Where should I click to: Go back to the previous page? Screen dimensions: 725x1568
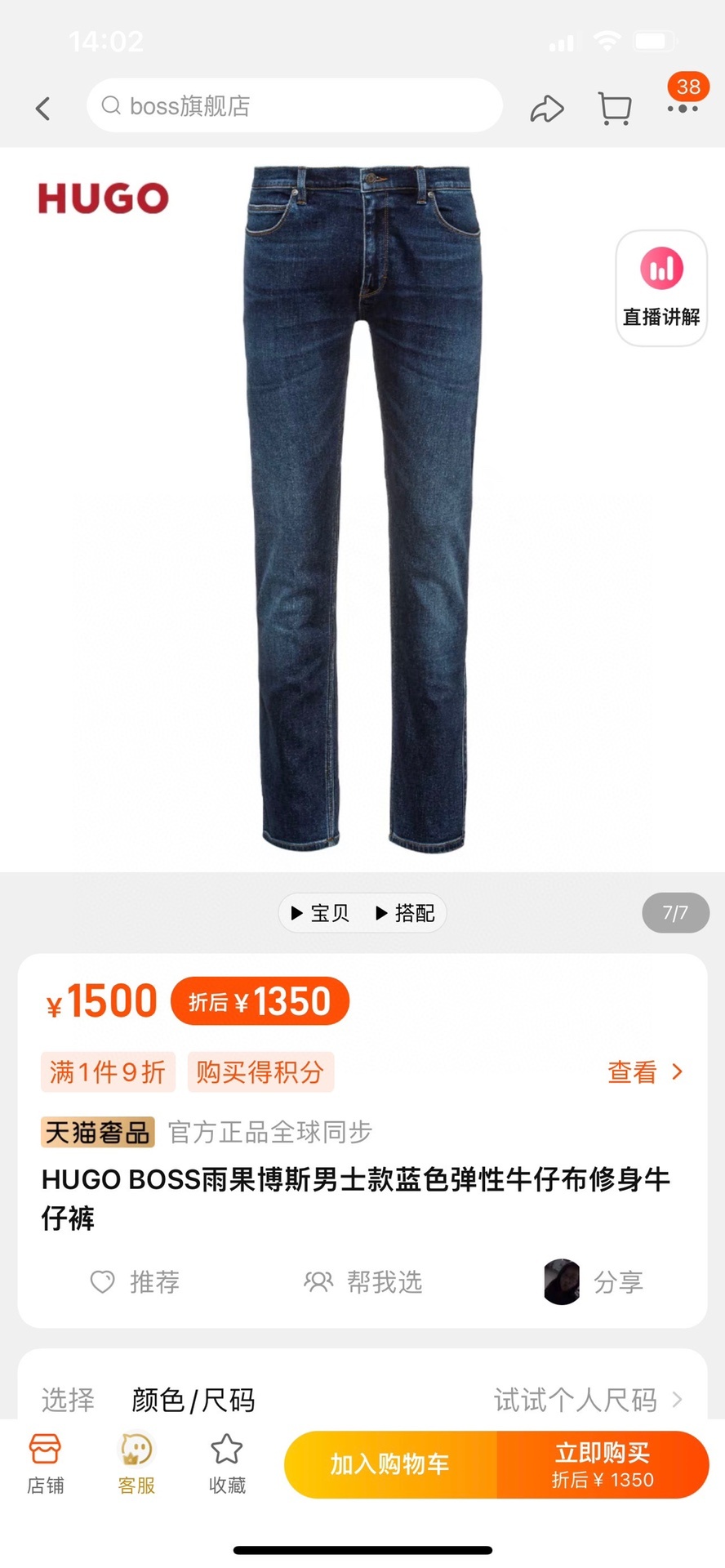click(x=43, y=108)
